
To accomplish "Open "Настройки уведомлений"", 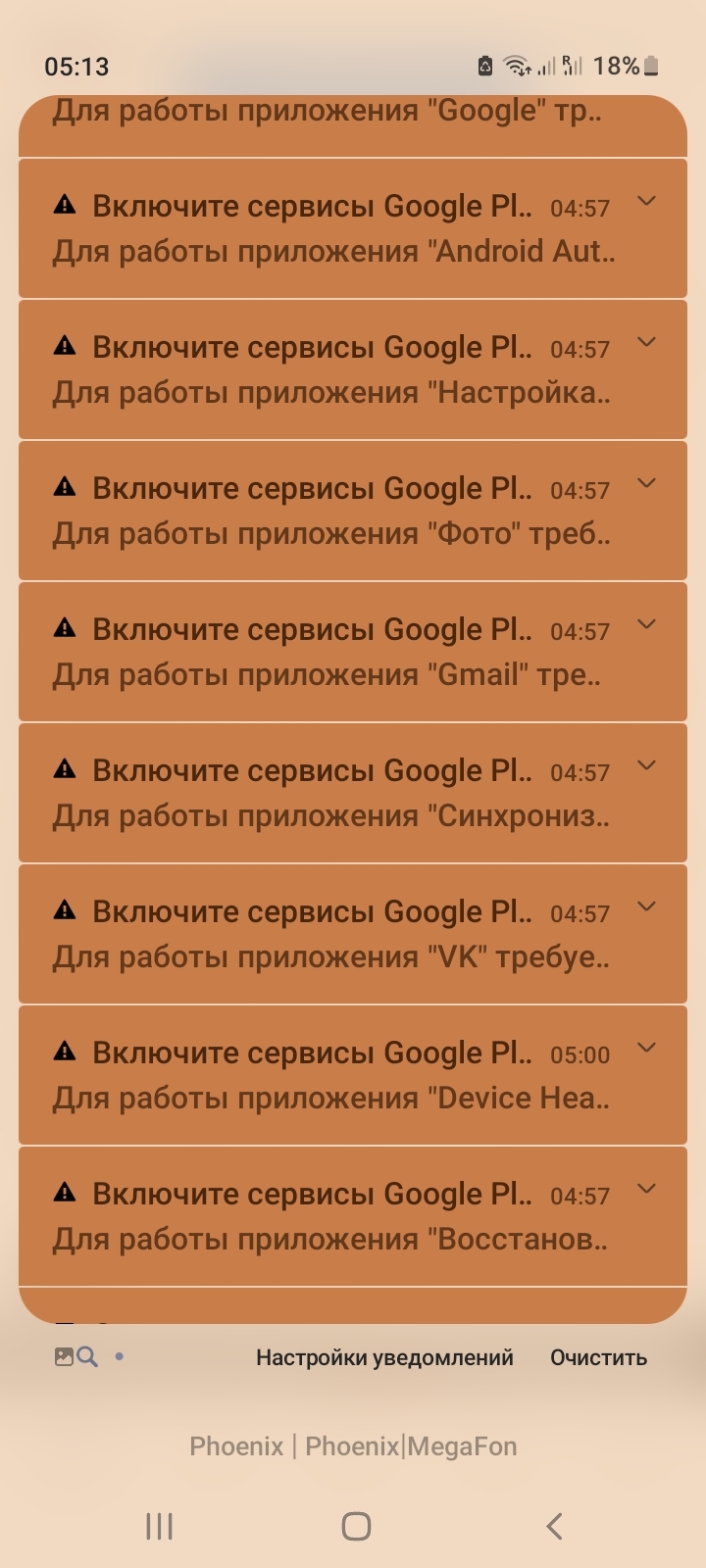I will click(384, 1357).
